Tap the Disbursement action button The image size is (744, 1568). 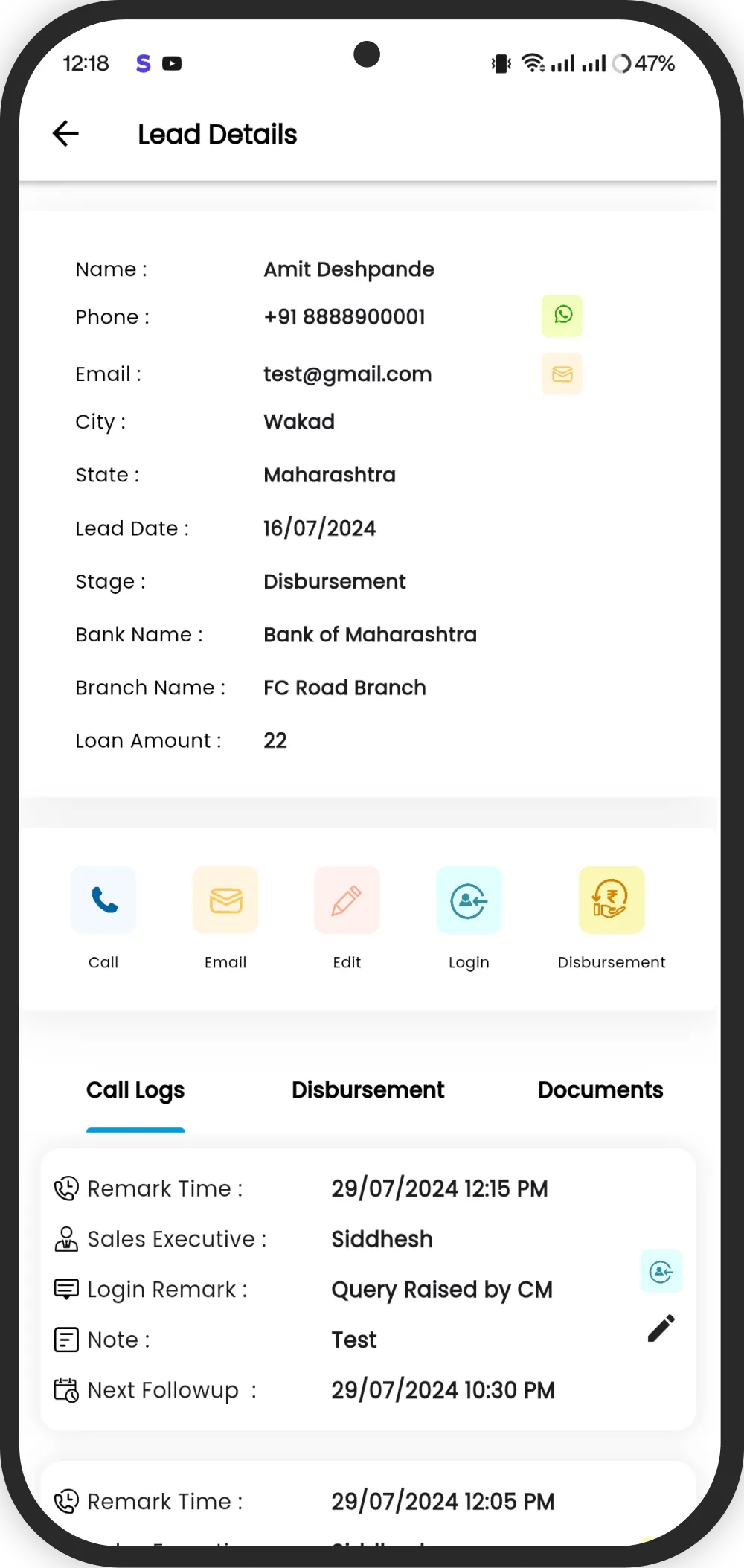click(x=611, y=900)
